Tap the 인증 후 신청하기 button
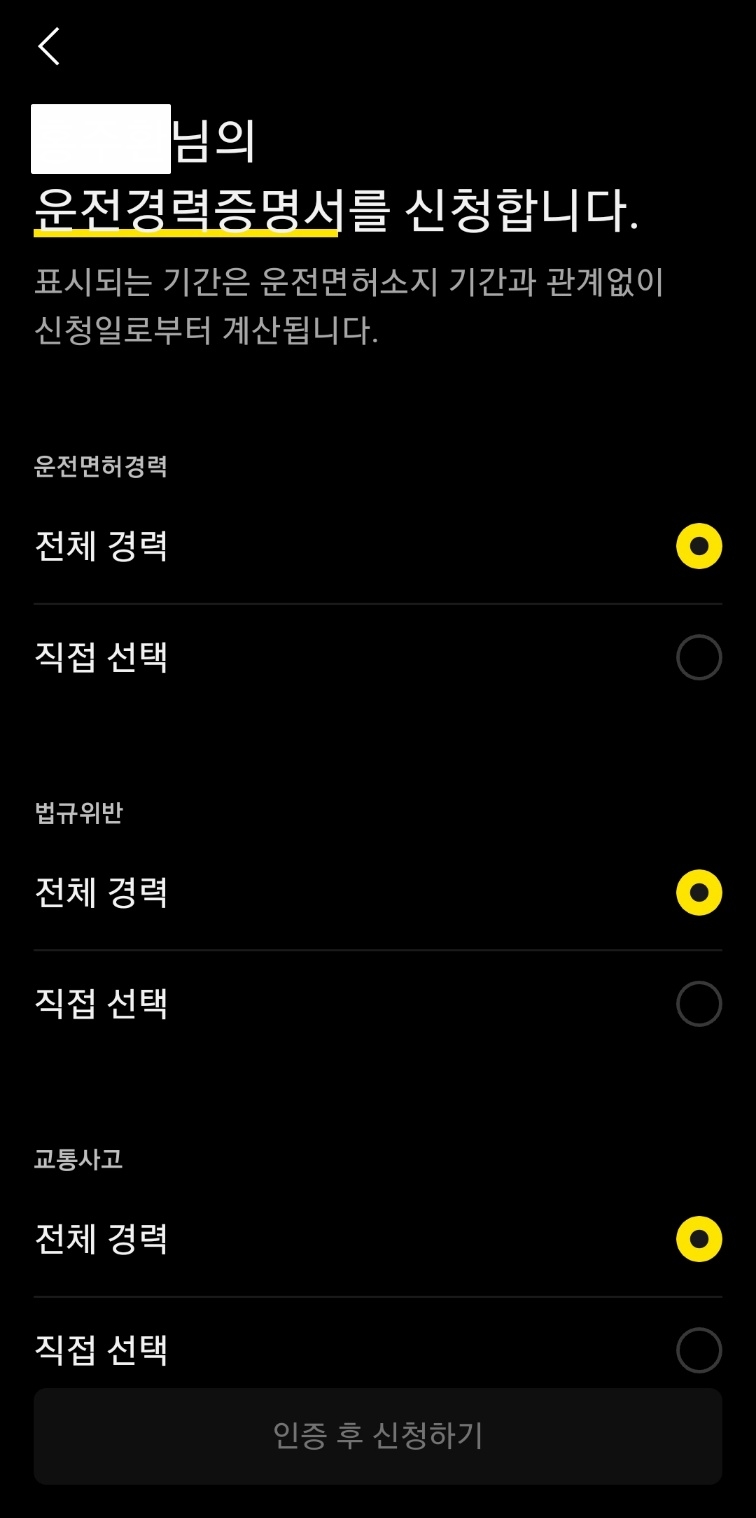 (x=378, y=1435)
